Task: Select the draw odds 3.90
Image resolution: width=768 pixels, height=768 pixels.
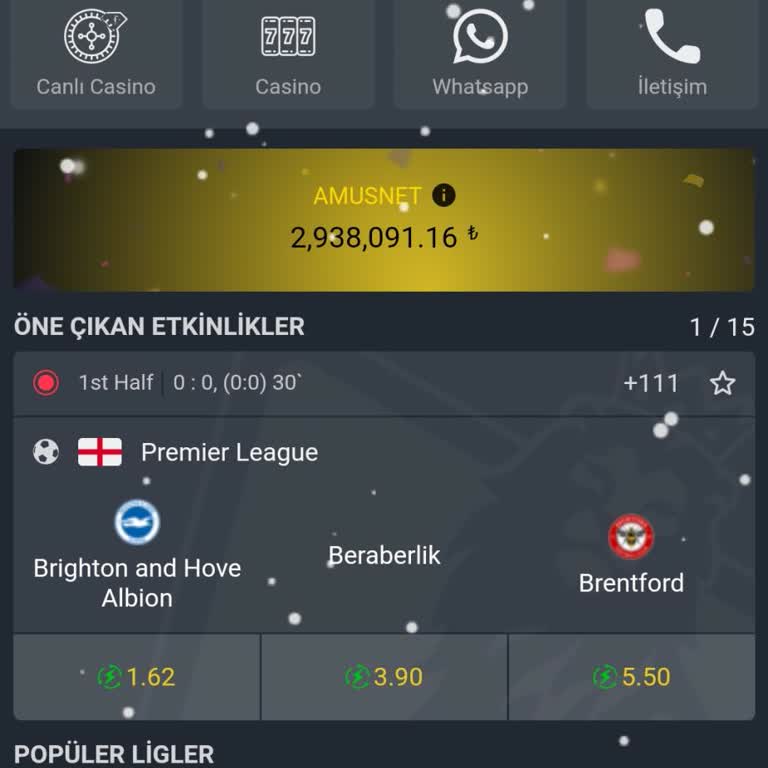Action: tap(384, 677)
